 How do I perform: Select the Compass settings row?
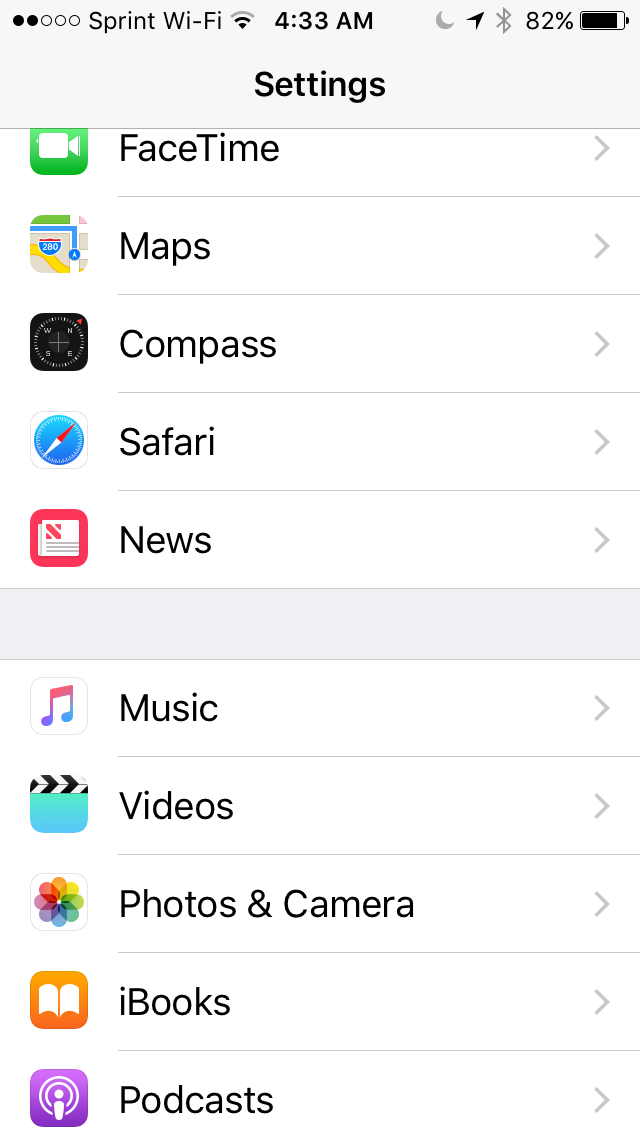tap(320, 344)
